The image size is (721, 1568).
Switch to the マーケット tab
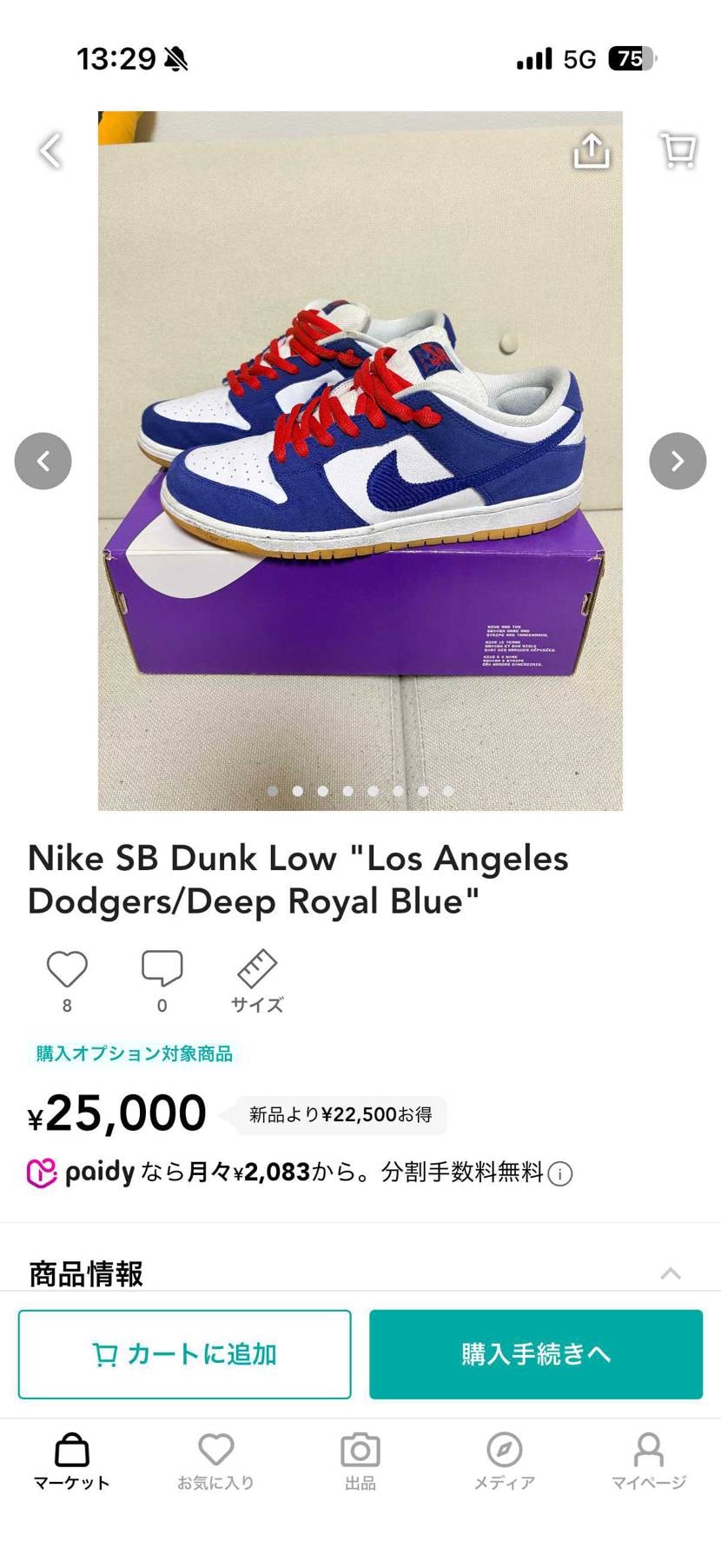pyautogui.click(x=72, y=1460)
